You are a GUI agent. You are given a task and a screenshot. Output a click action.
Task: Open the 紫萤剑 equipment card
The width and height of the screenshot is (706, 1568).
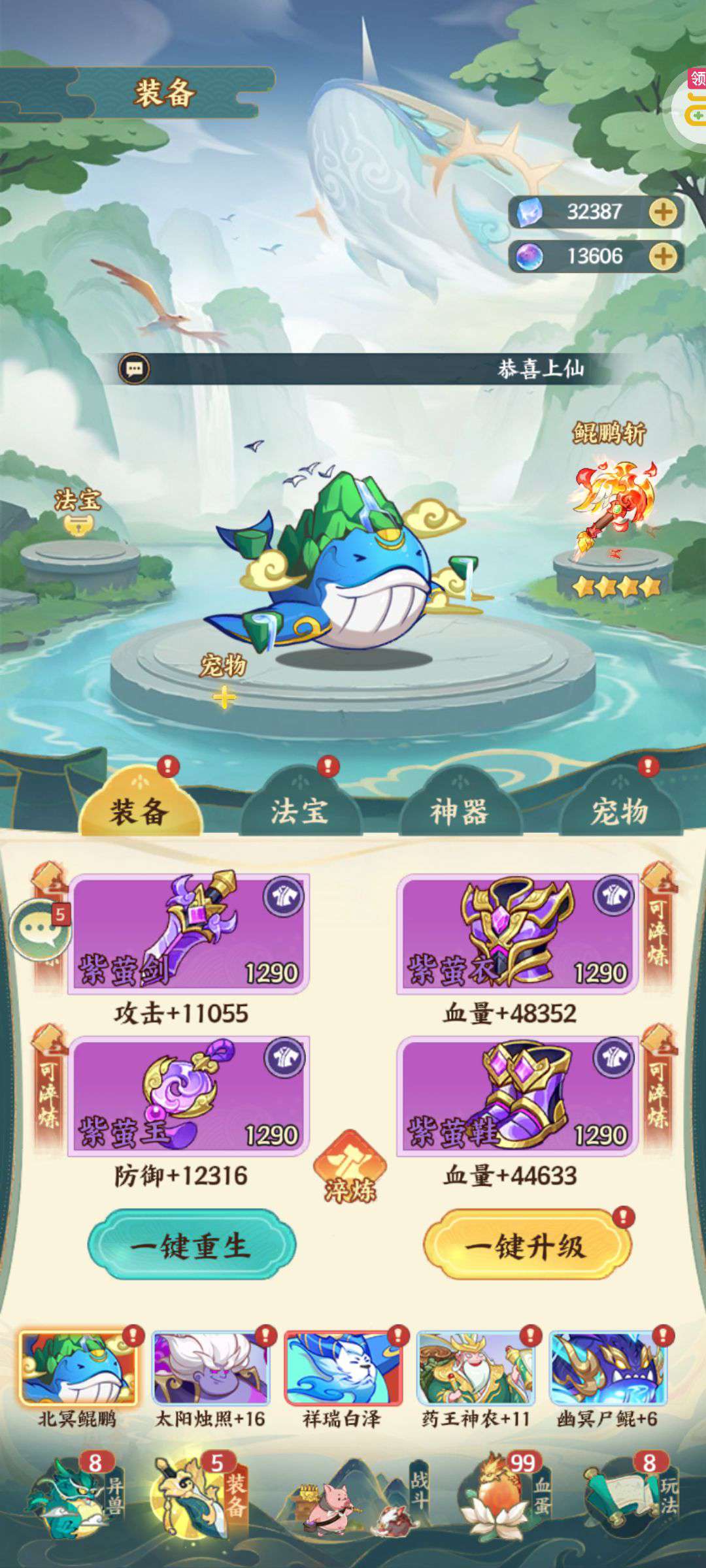click(189, 934)
